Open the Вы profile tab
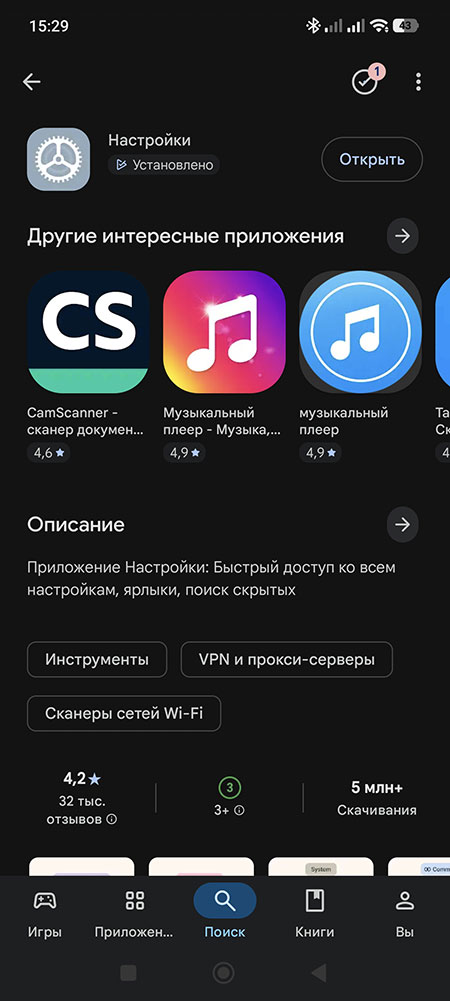450x1001 pixels. (405, 914)
